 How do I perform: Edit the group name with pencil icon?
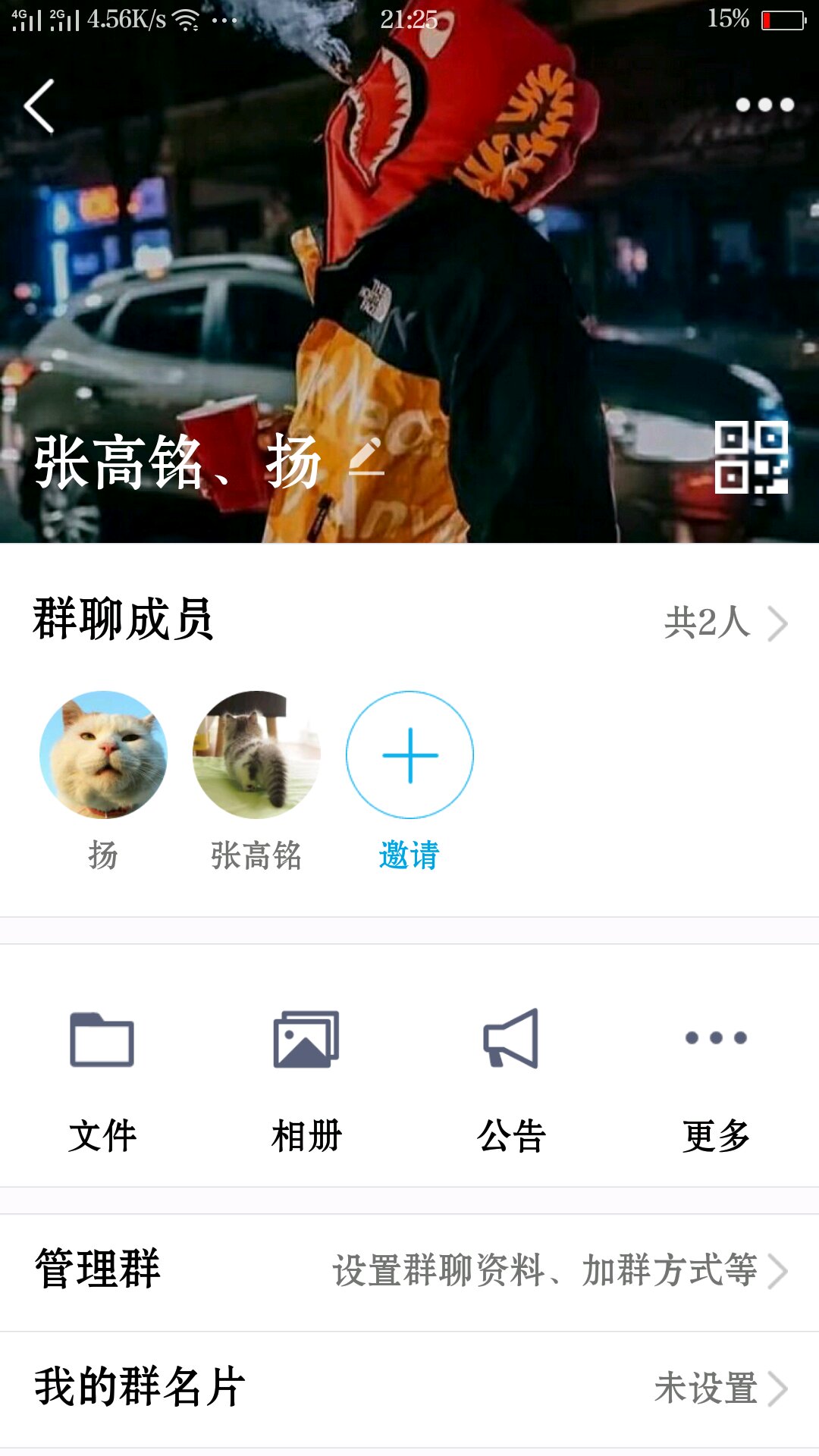[x=366, y=458]
